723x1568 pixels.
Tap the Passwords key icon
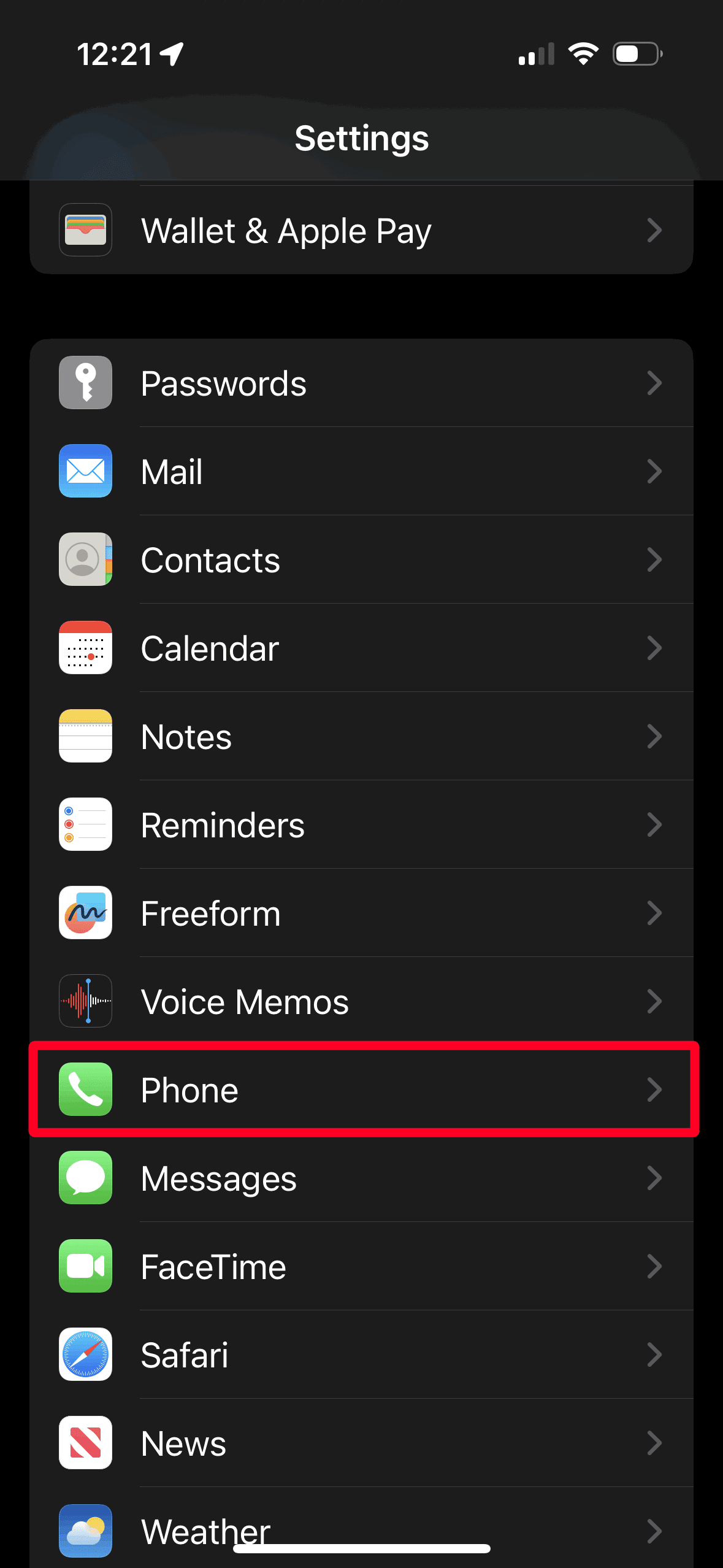(x=85, y=383)
